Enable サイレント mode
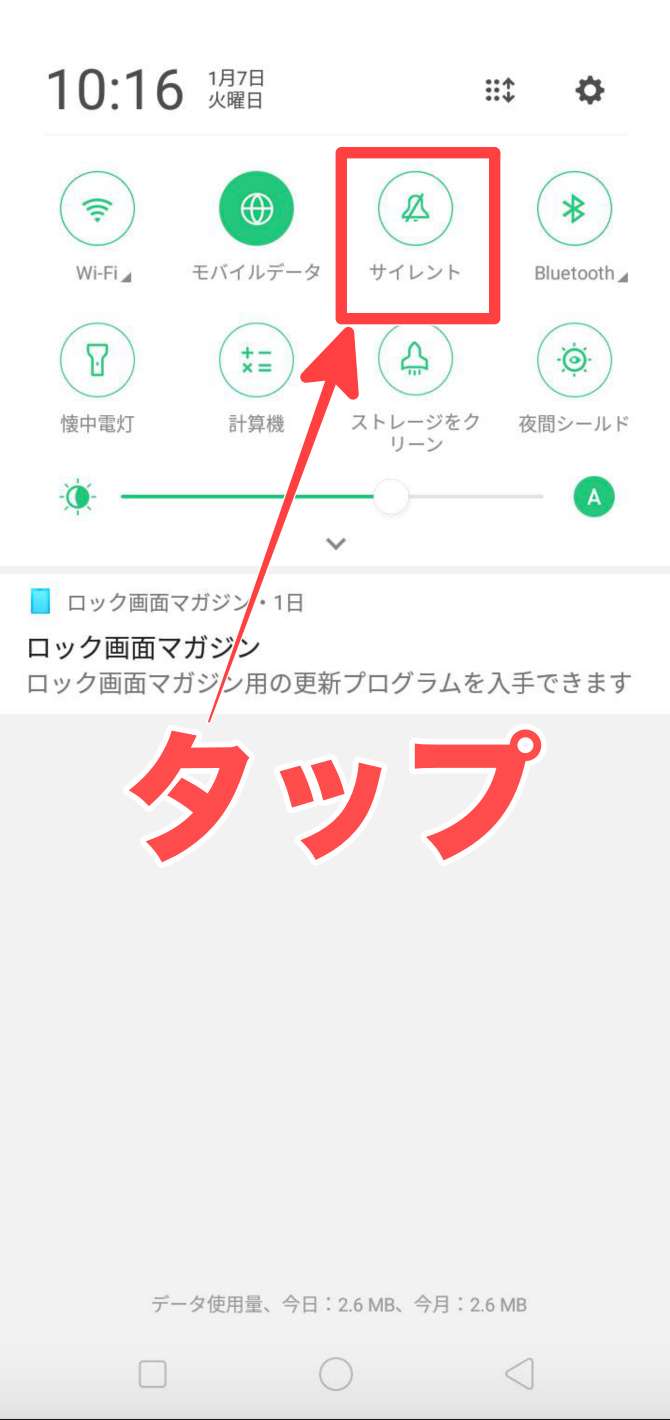Screen dimensions: 670x1420 click(x=415, y=209)
